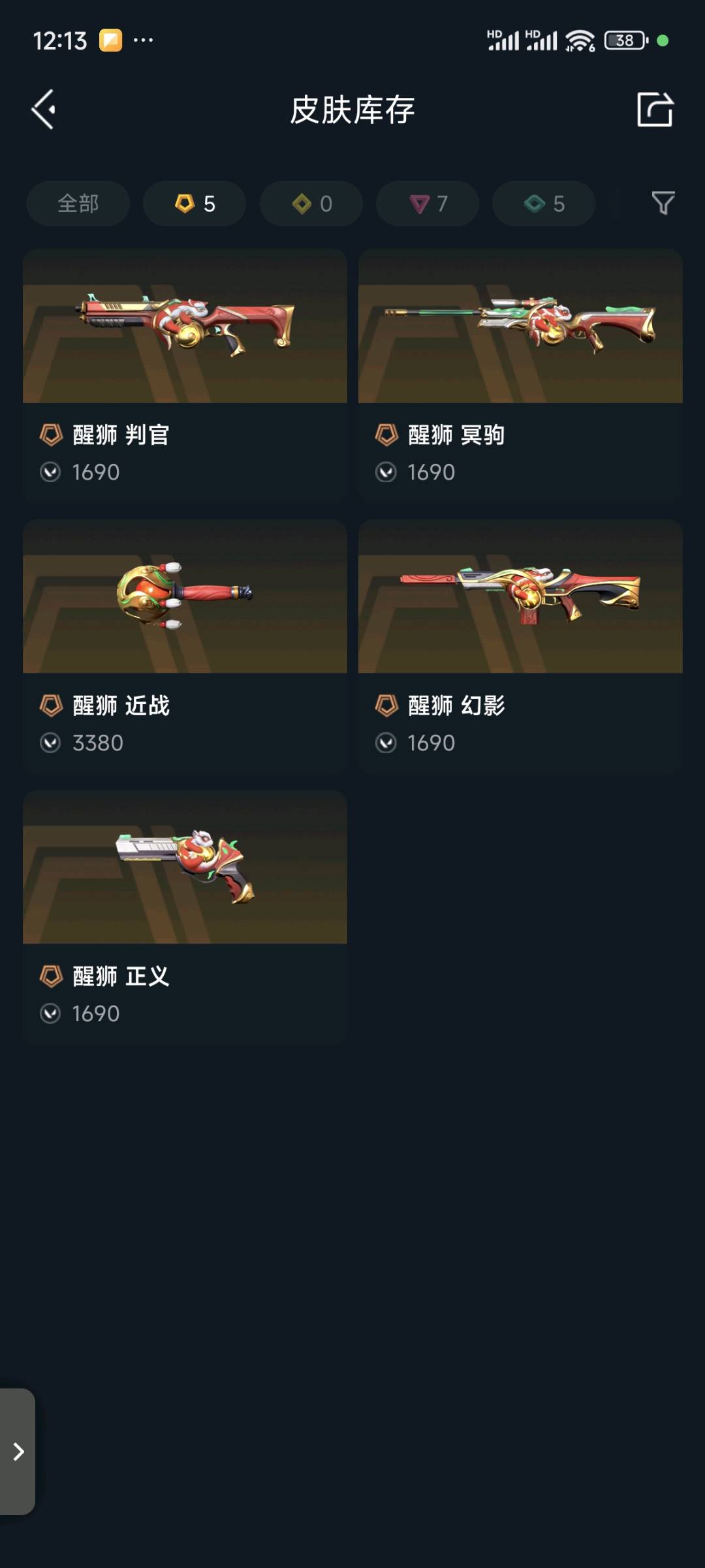Image resolution: width=705 pixels, height=1568 pixels.
Task: Open the 醒狮 幻影 skin card
Action: (520, 646)
